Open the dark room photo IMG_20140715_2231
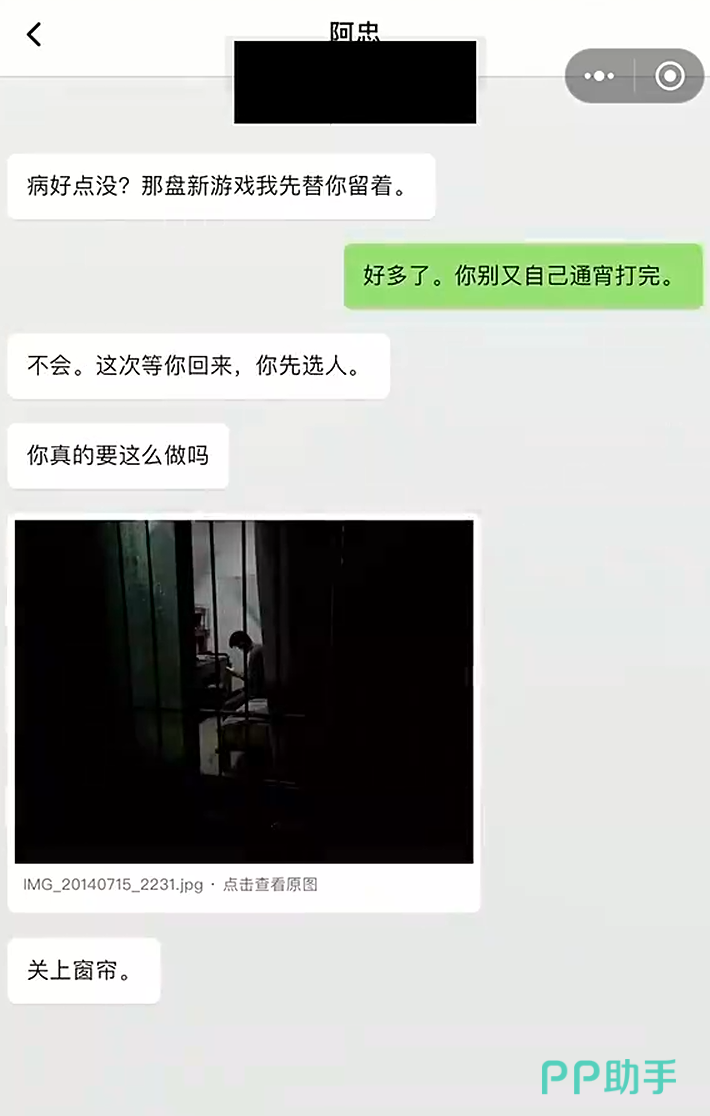710x1116 pixels. click(244, 691)
